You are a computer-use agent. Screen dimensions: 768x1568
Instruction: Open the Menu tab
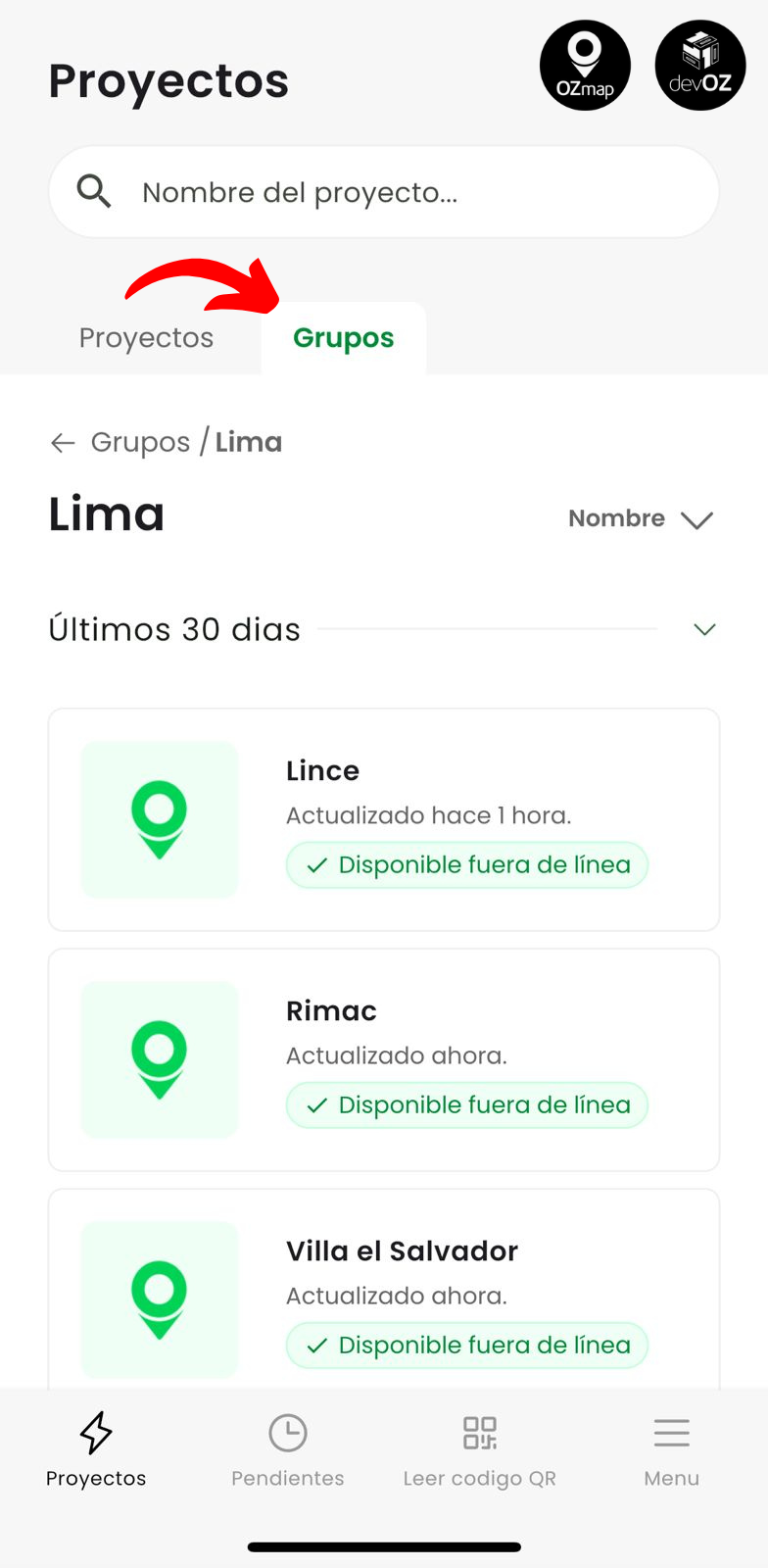tap(672, 1450)
